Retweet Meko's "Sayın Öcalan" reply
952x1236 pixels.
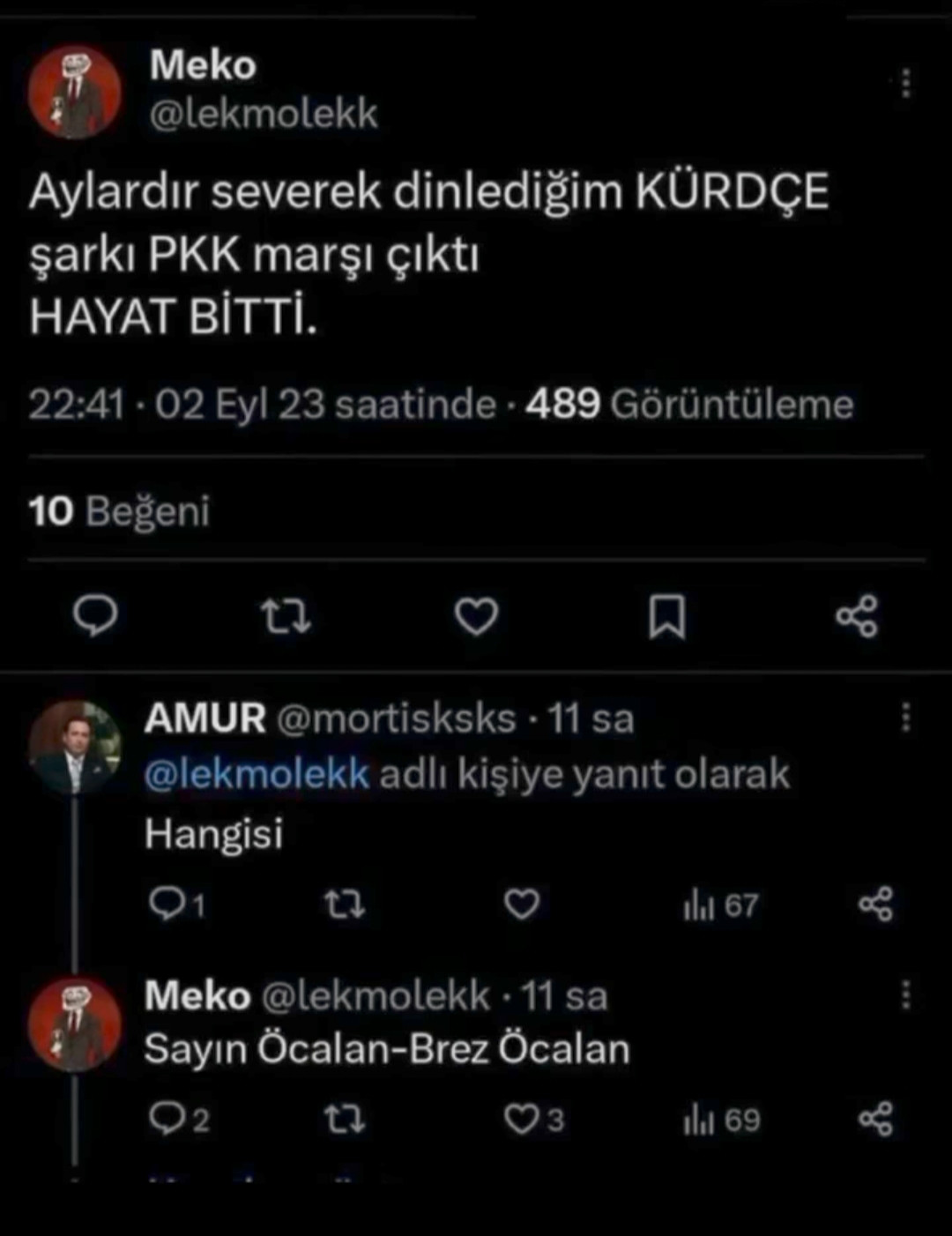tap(345, 1120)
